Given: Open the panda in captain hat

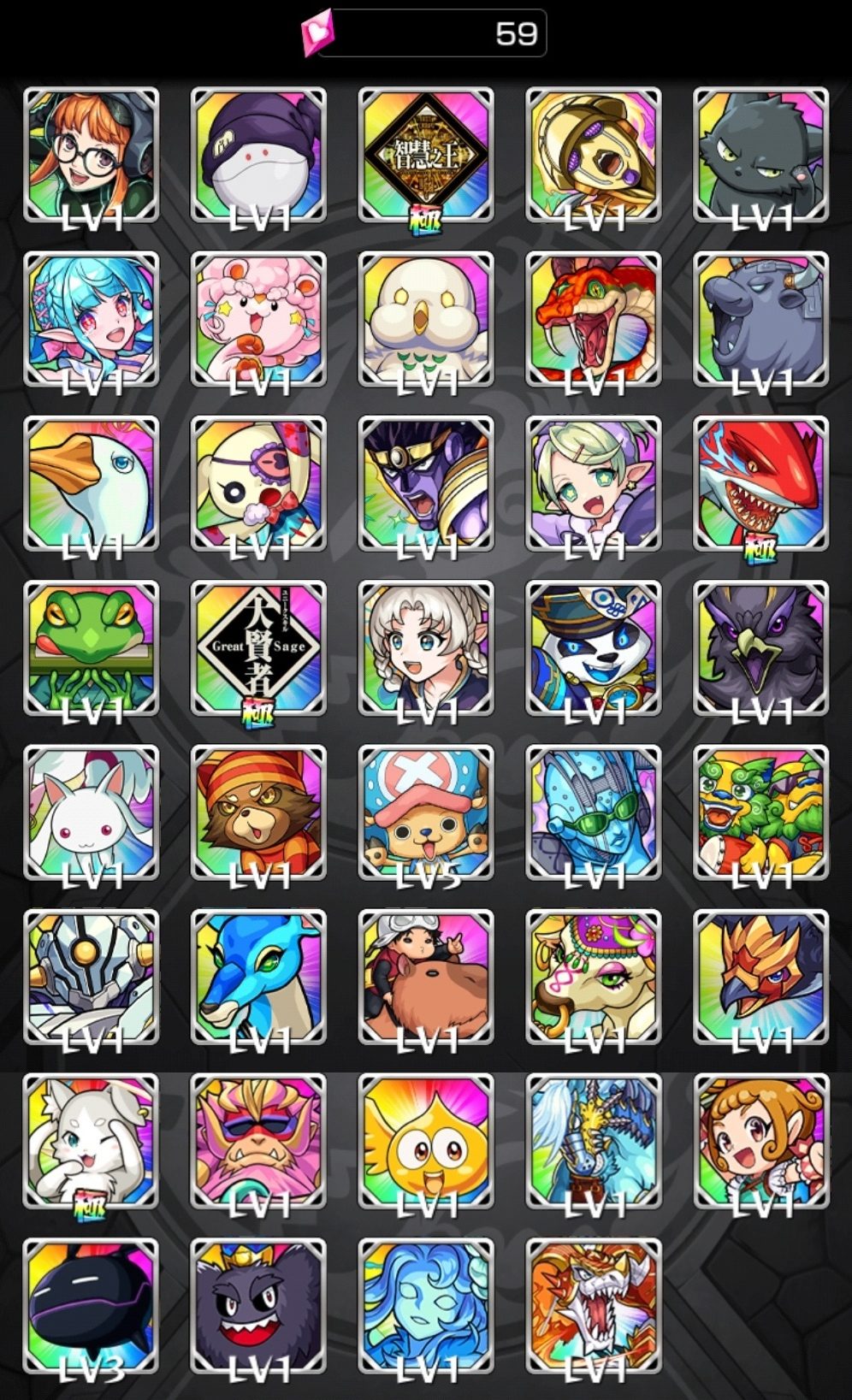Looking at the screenshot, I should pos(594,648).
